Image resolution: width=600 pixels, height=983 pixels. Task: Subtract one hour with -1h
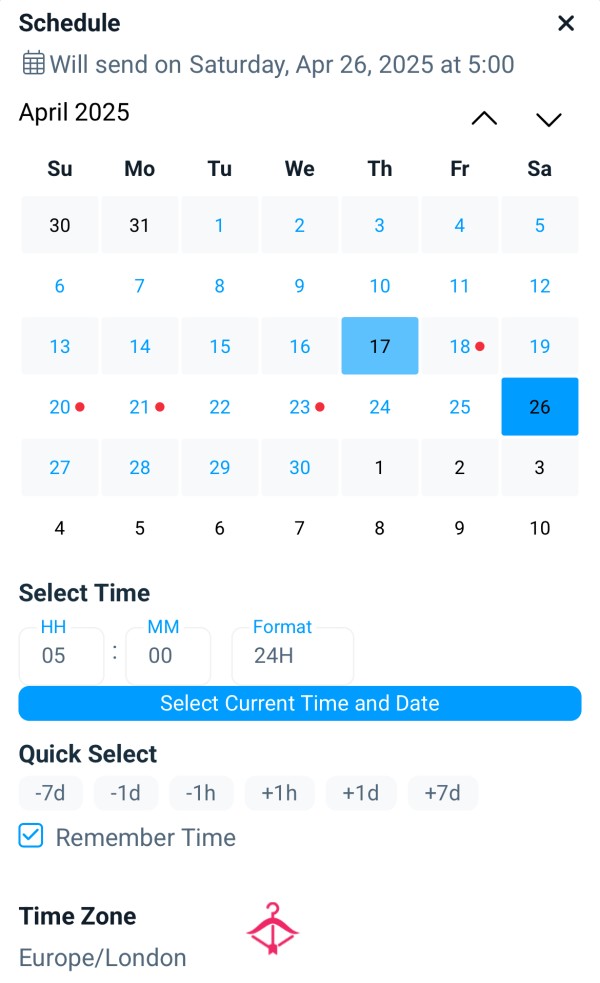coord(201,793)
